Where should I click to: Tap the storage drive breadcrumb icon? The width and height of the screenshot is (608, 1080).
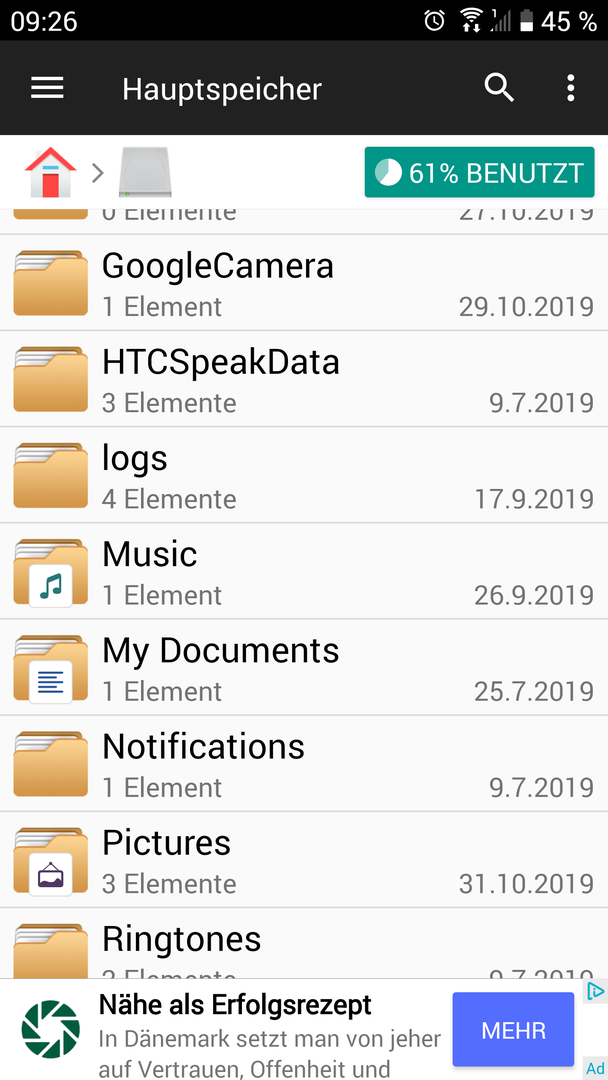click(x=145, y=172)
